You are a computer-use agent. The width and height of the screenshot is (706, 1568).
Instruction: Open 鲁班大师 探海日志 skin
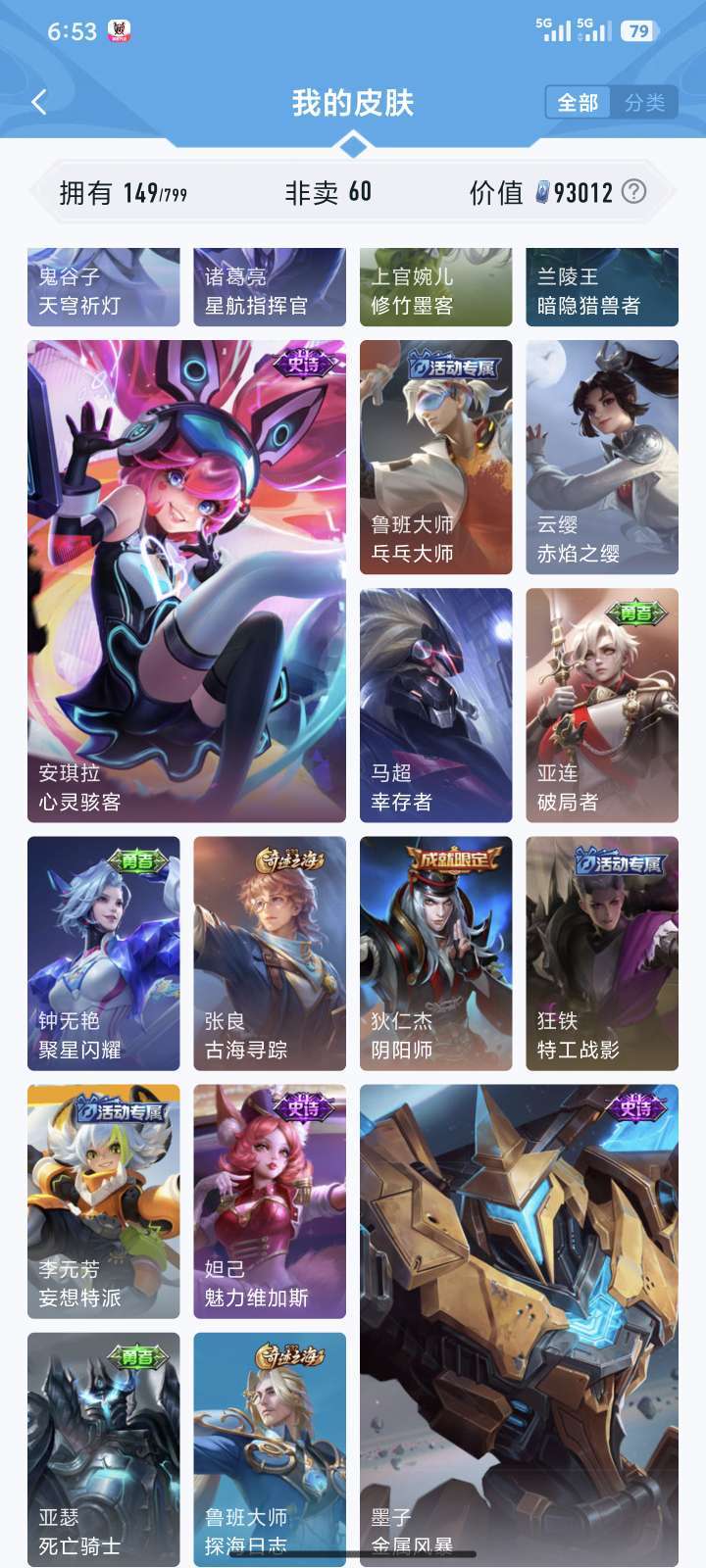270,1448
